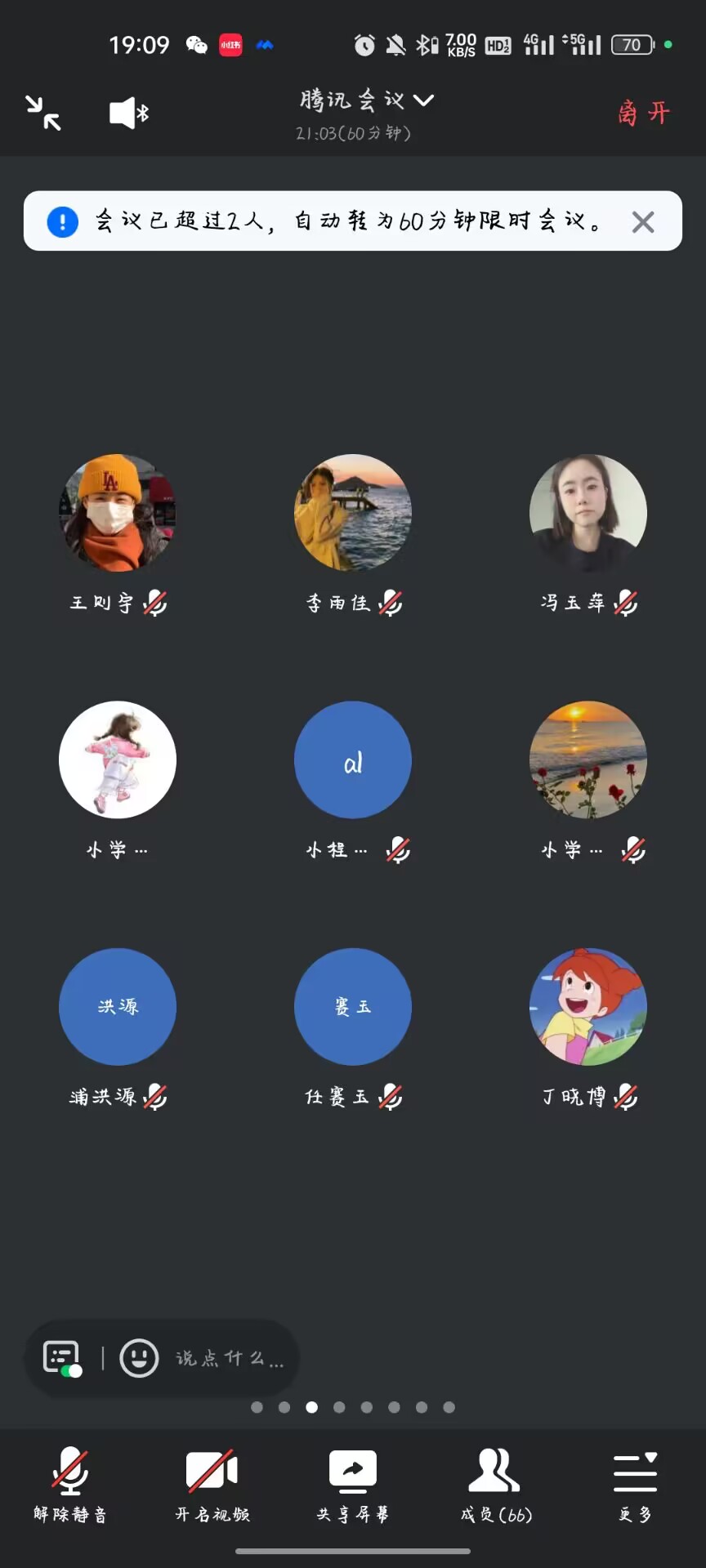Tap the speaker audio output icon
The height and width of the screenshot is (1568, 706).
[x=128, y=113]
